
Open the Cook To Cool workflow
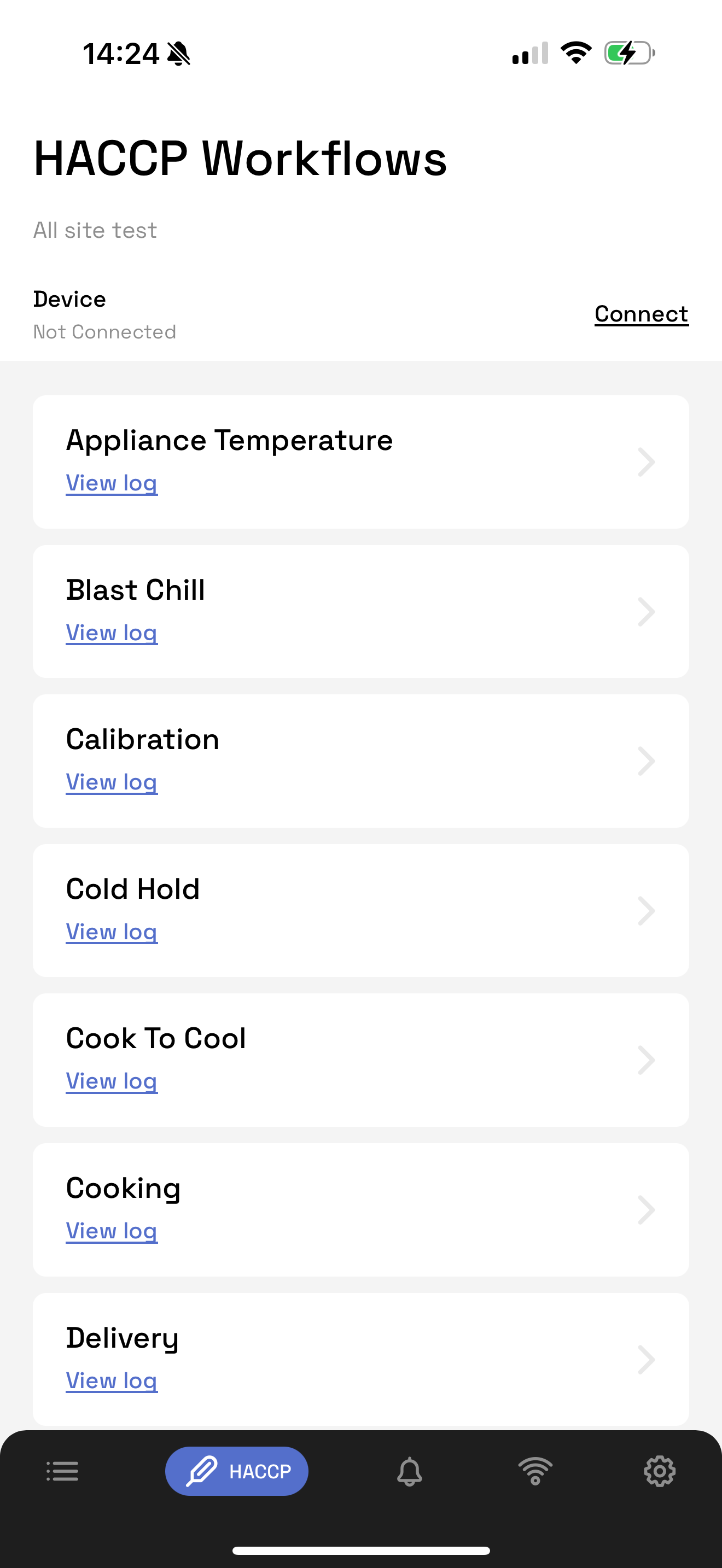pyautogui.click(x=645, y=1060)
